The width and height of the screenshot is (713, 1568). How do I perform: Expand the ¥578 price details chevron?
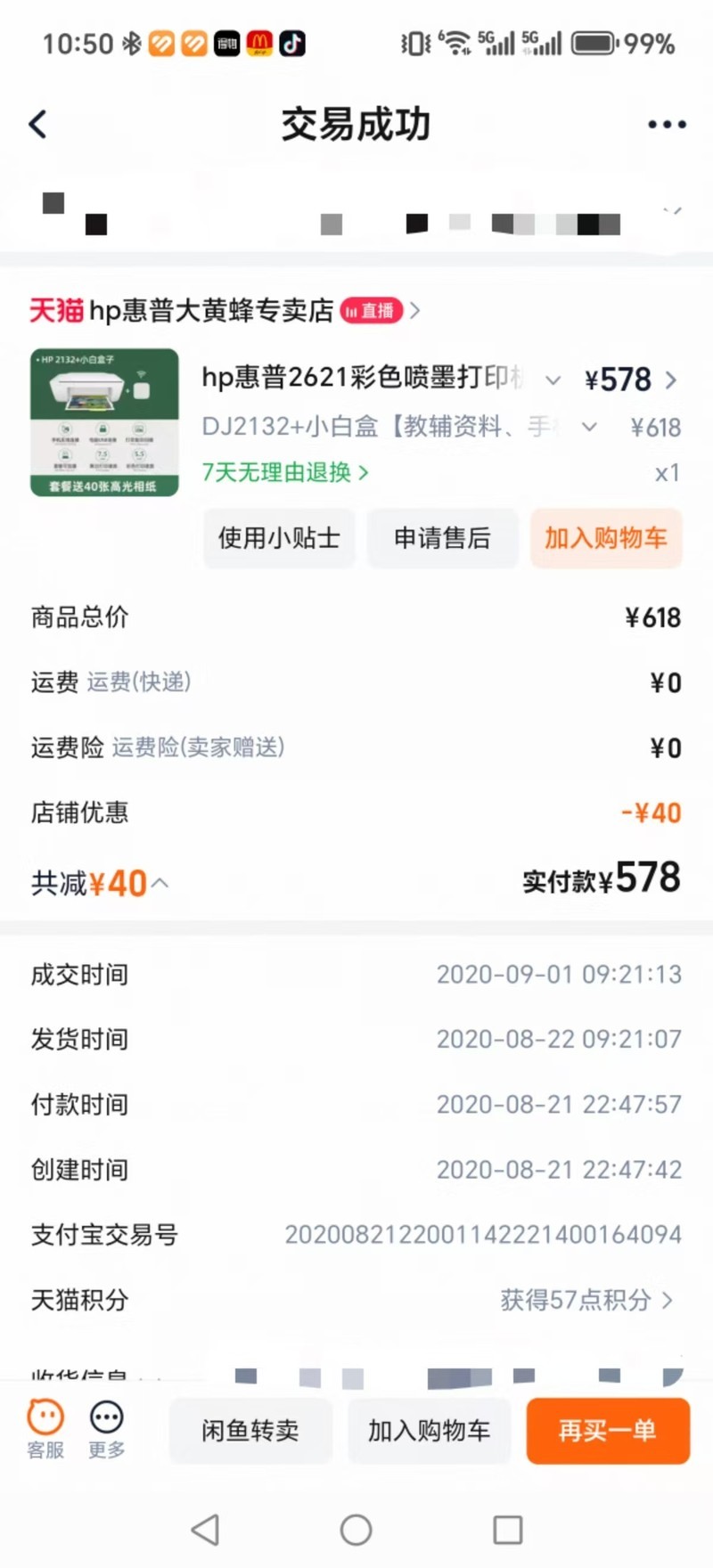(x=671, y=380)
